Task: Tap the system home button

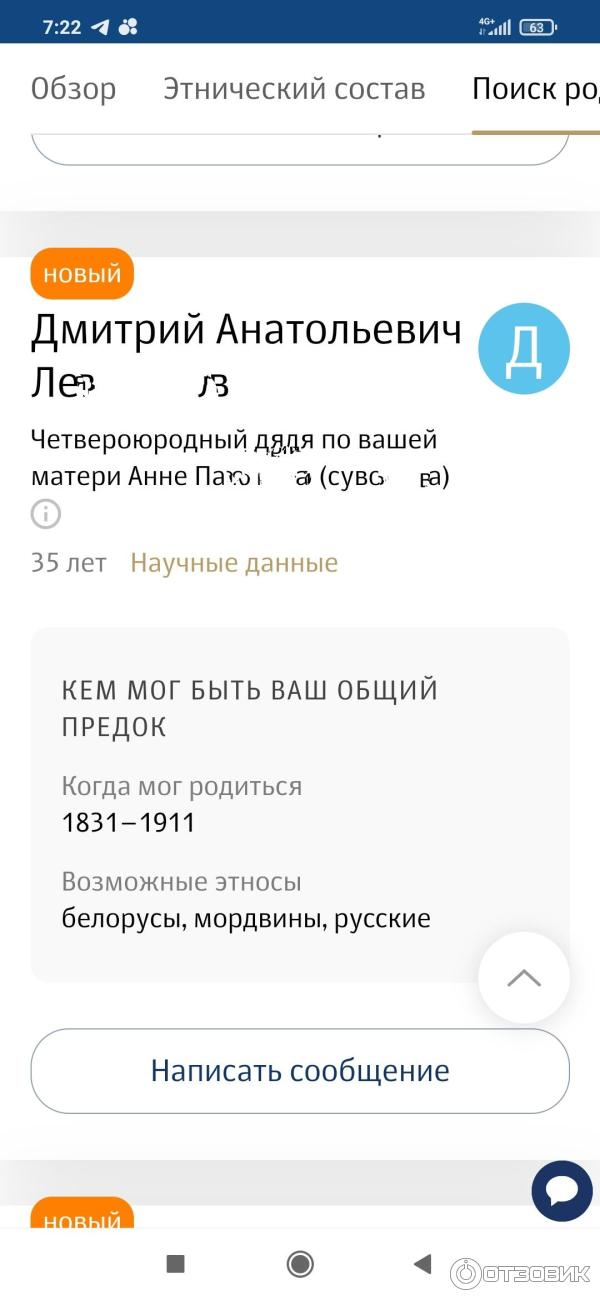Action: (300, 1264)
